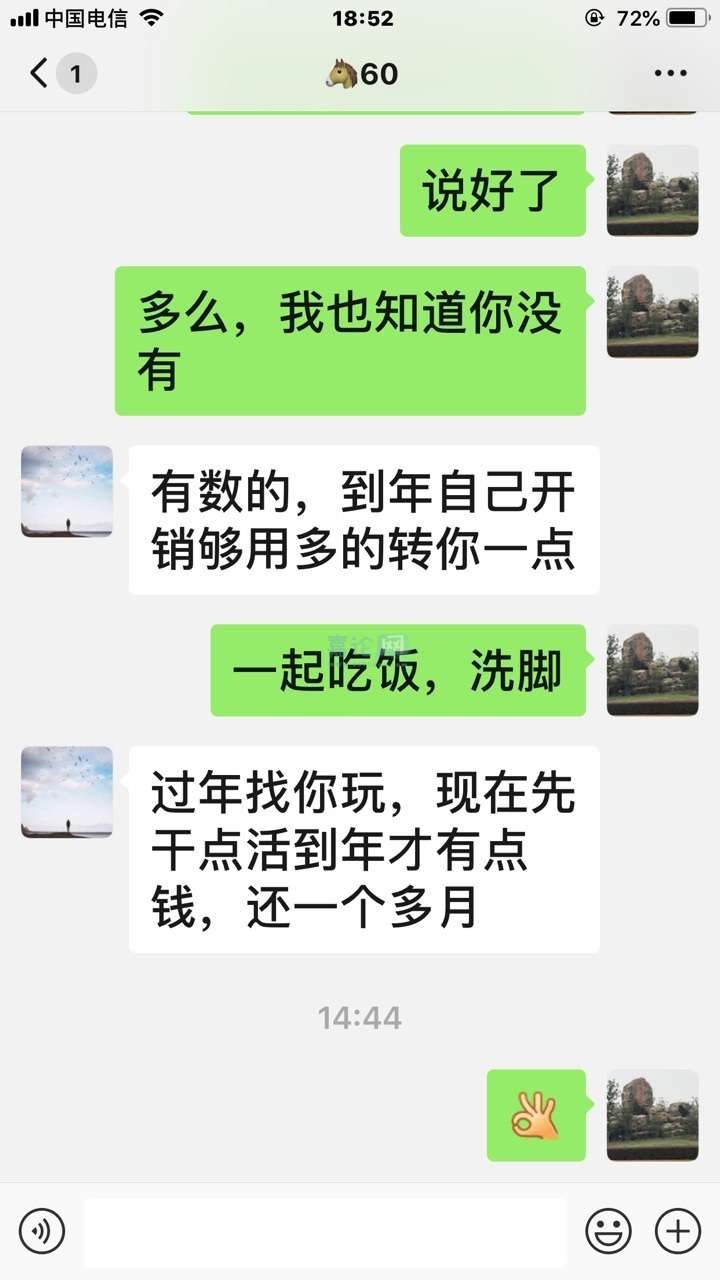Viewport: 720px width, 1280px height.
Task: Open own avatar beside 说好了 message
Action: 652,191
